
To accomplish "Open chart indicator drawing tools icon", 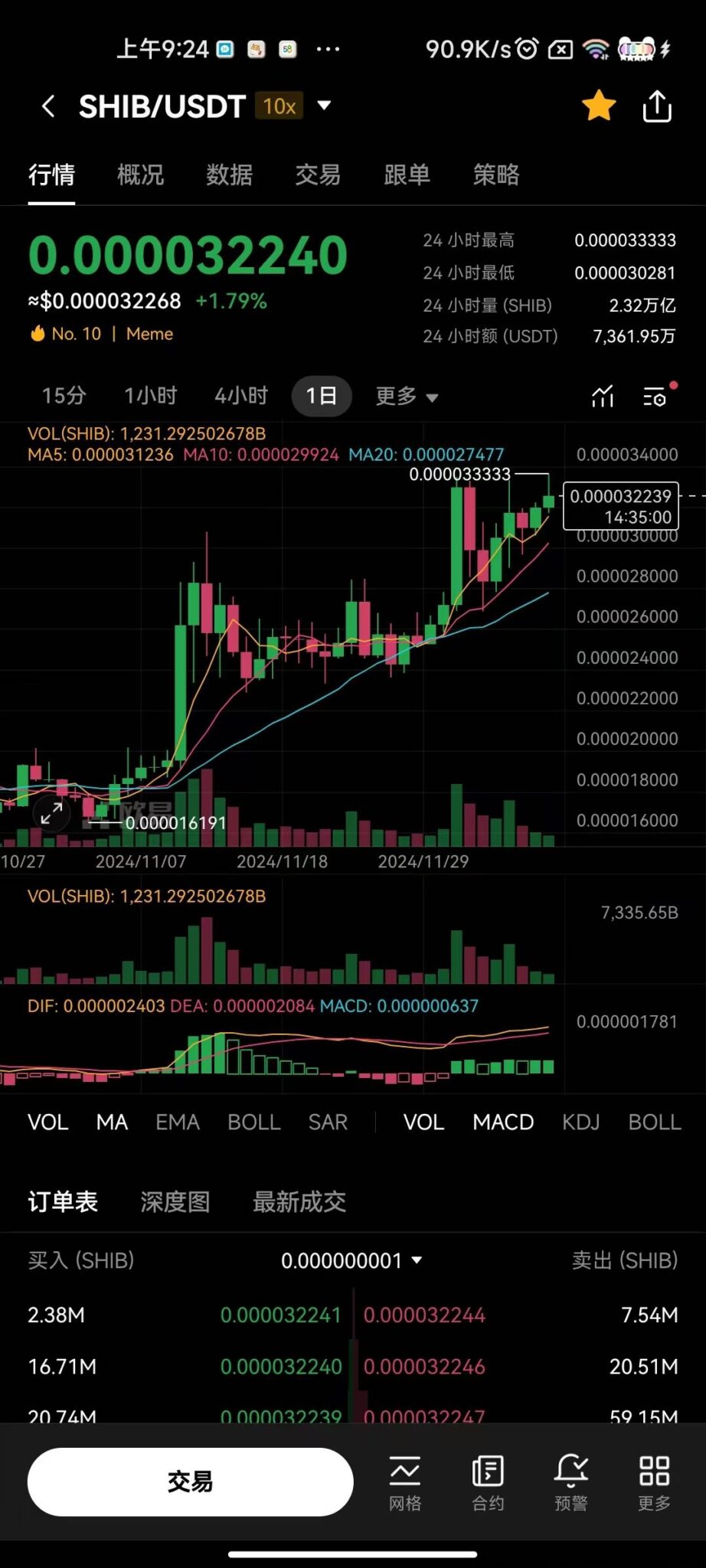I will [x=603, y=397].
